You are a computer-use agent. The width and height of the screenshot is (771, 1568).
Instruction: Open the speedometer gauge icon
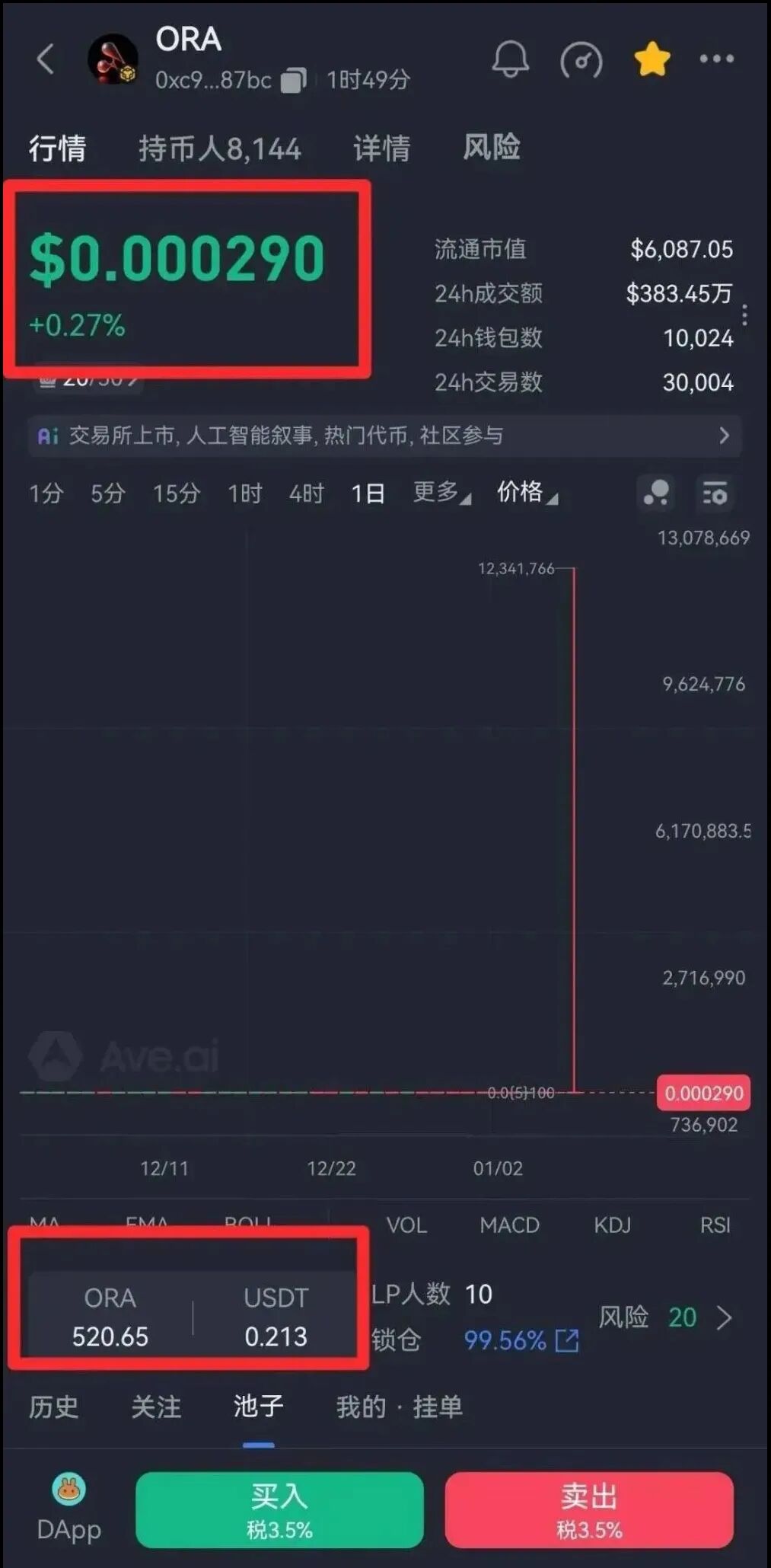(x=581, y=60)
